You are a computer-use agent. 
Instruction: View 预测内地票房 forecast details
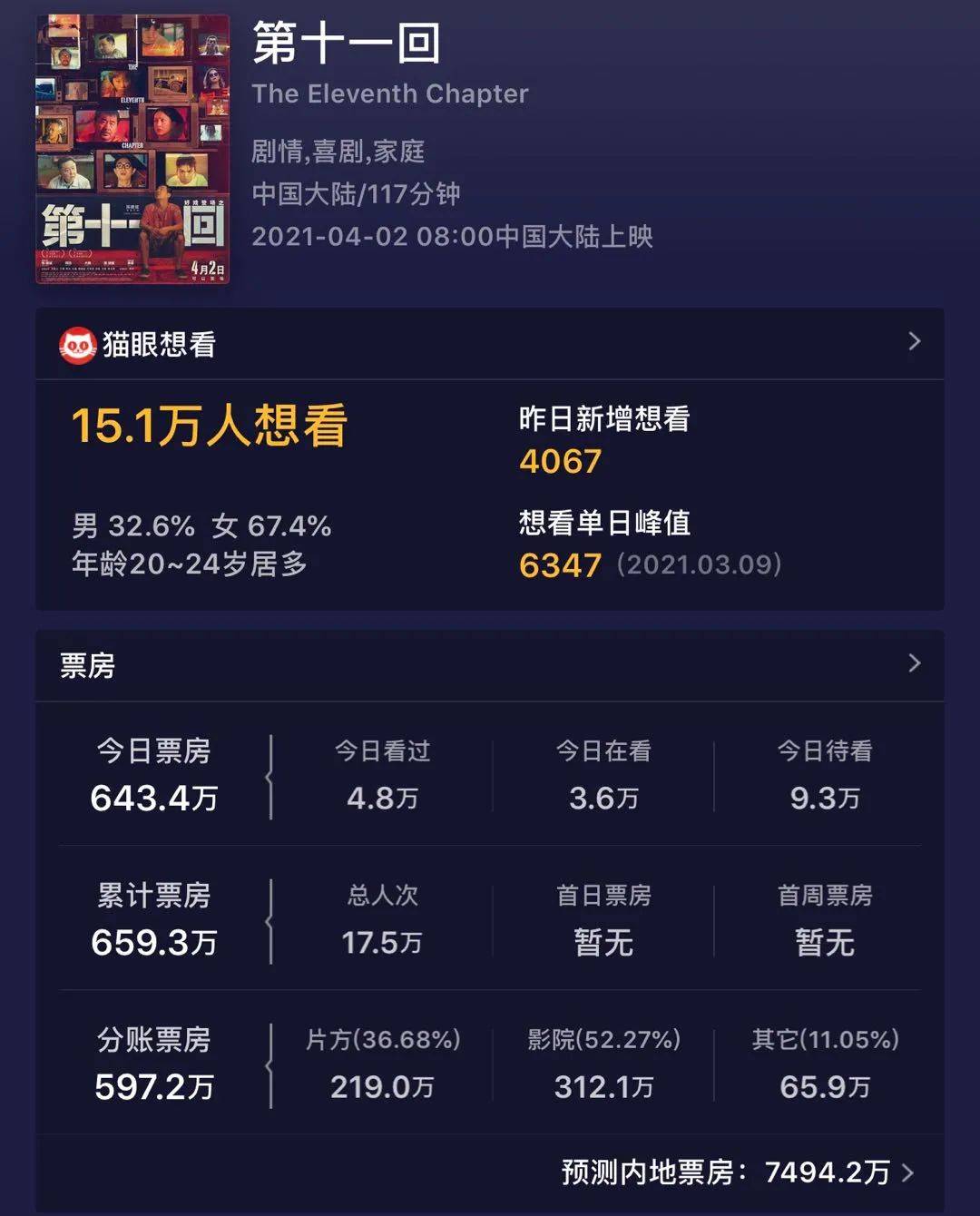pos(737,1172)
